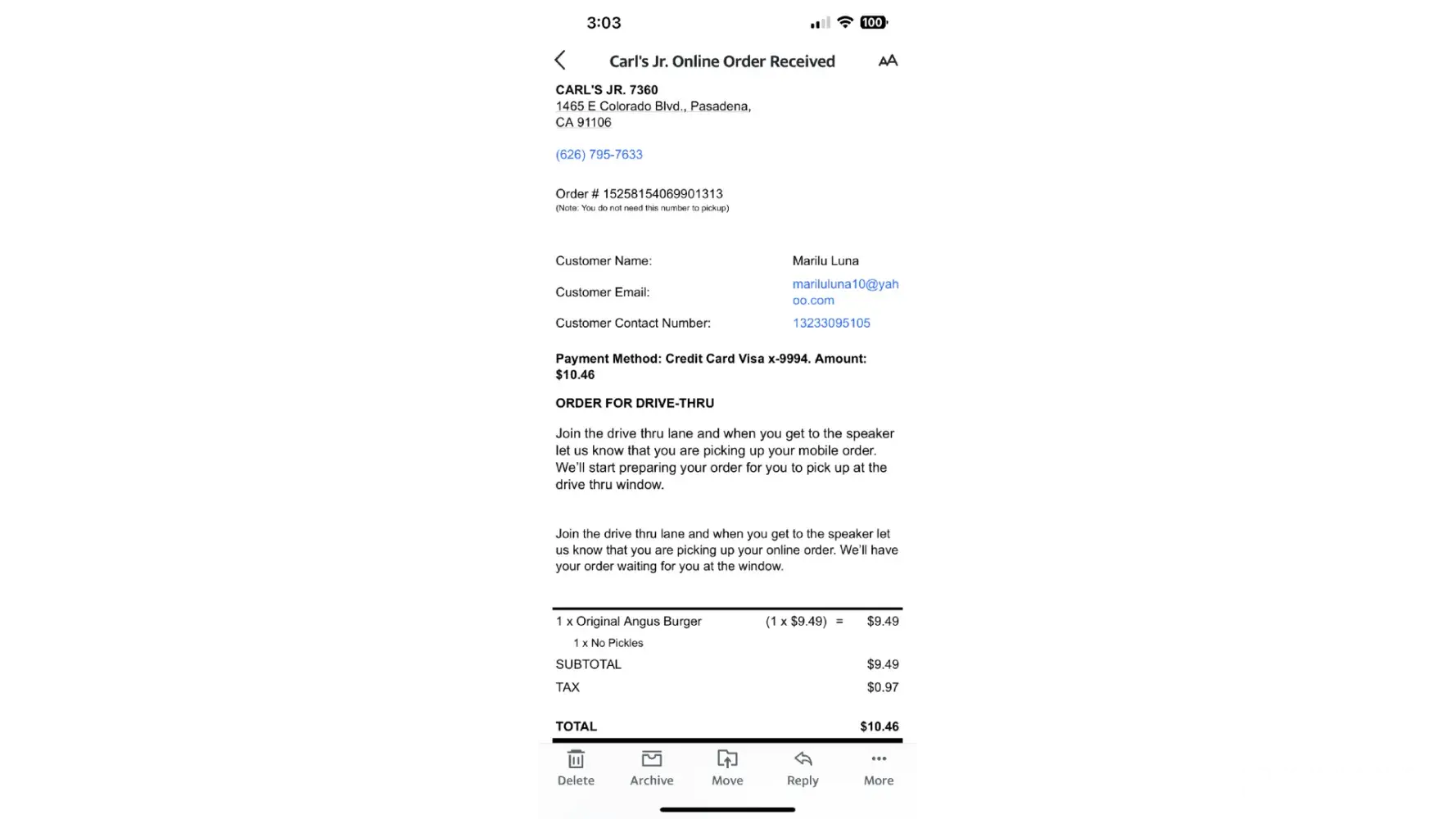The width and height of the screenshot is (1456, 819).
Task: Move the email to another folder
Action: coord(727,767)
